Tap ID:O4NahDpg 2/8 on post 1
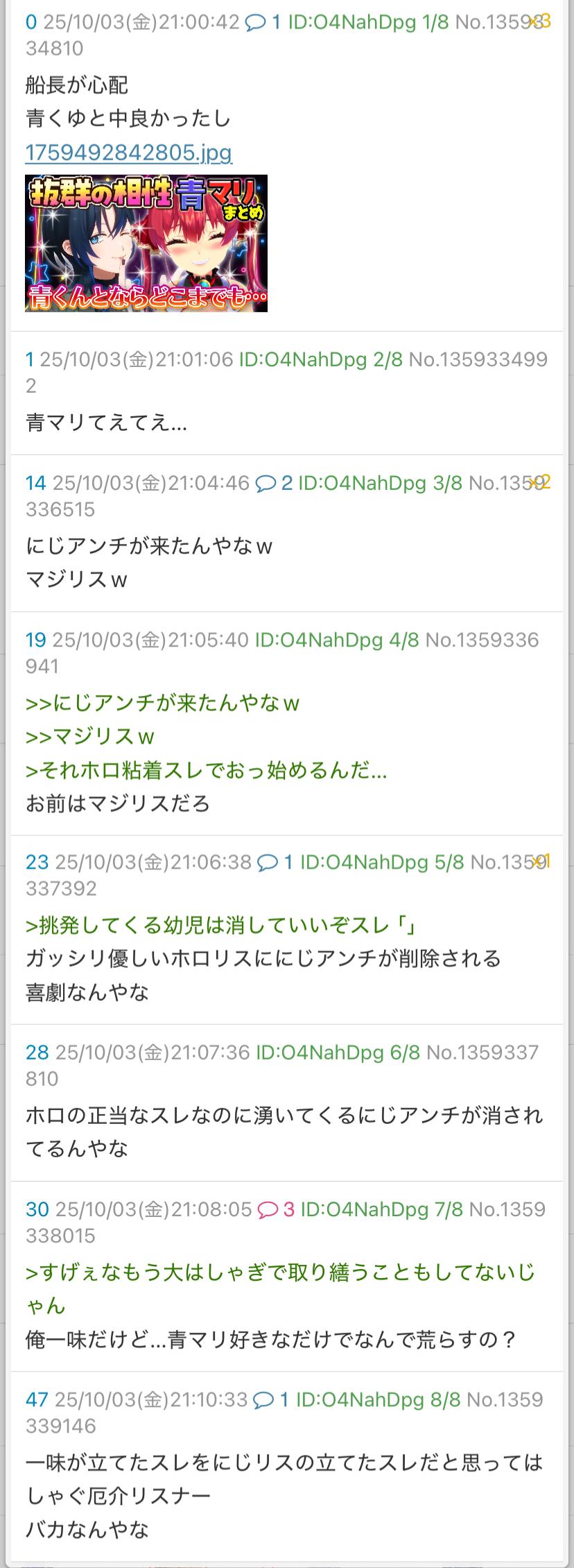Screen dimensions: 574x1568 (320, 359)
